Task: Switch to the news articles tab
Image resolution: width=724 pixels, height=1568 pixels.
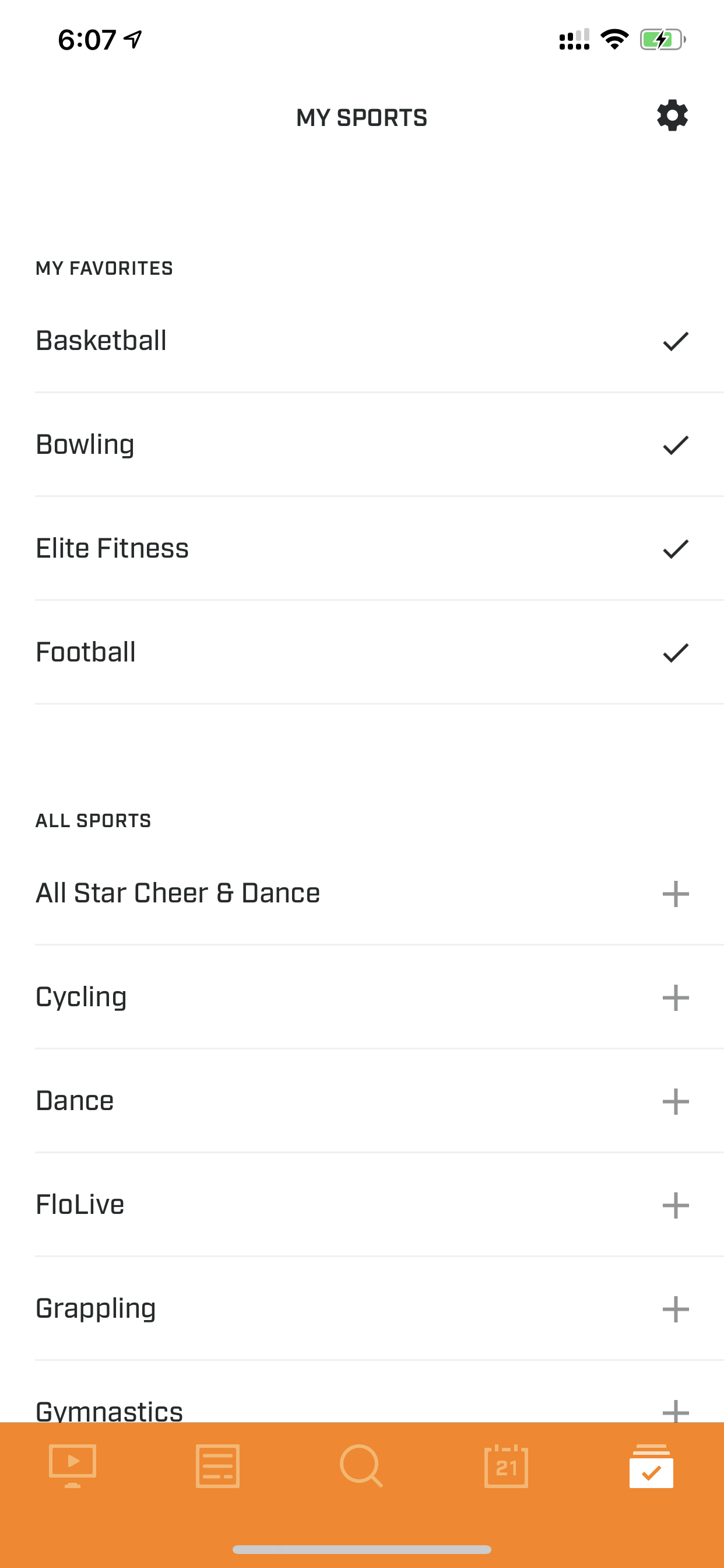Action: [x=217, y=1466]
